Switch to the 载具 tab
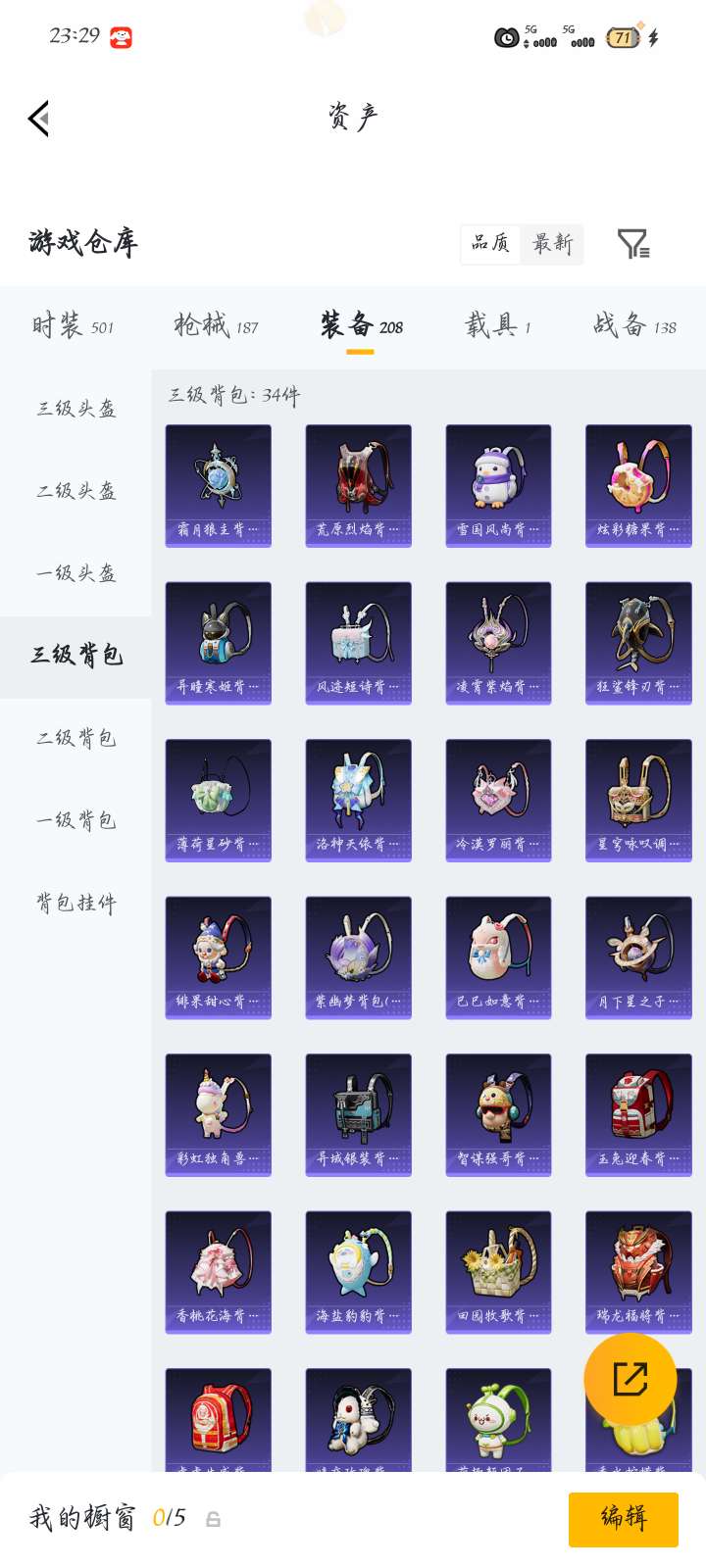Screen dimensions: 706x1568 point(497,326)
